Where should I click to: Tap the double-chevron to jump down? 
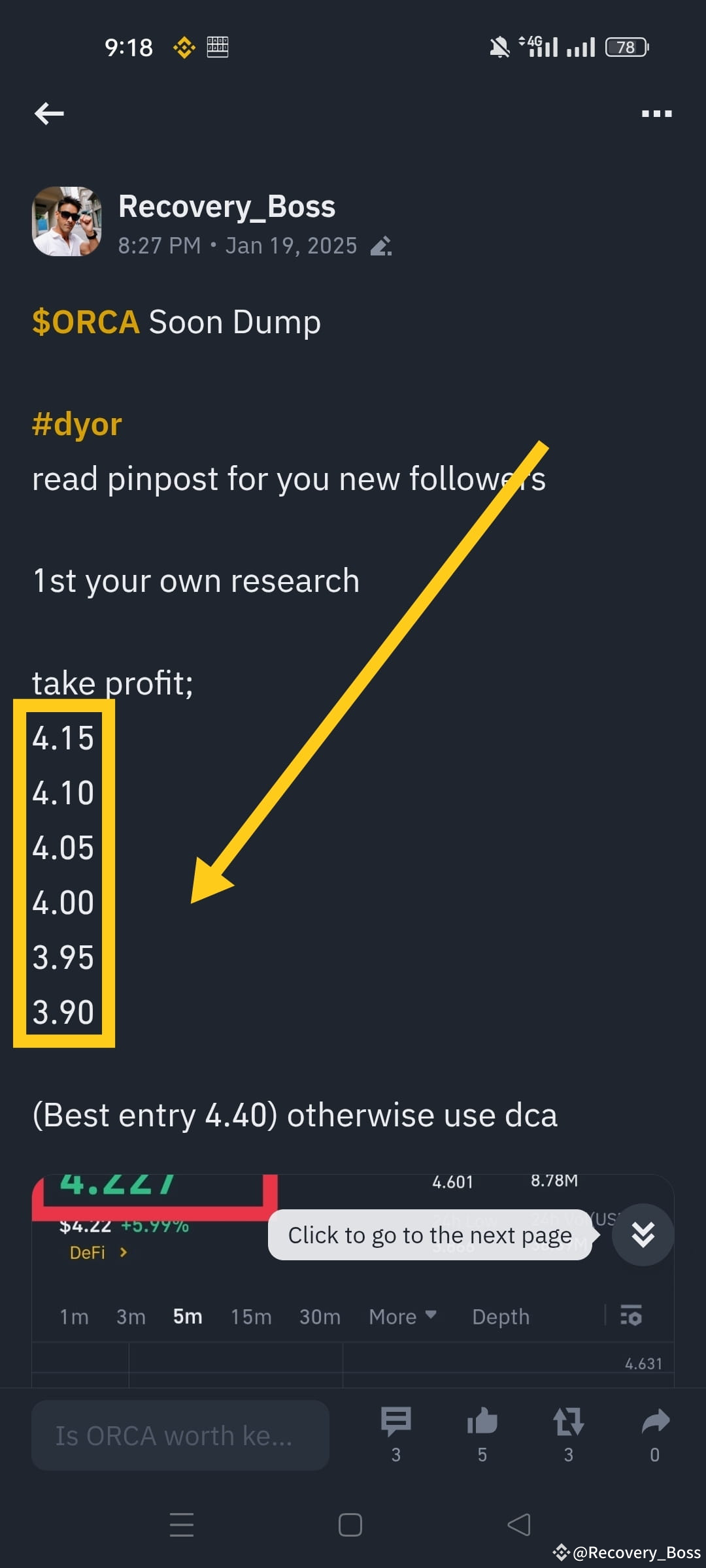pos(643,1233)
